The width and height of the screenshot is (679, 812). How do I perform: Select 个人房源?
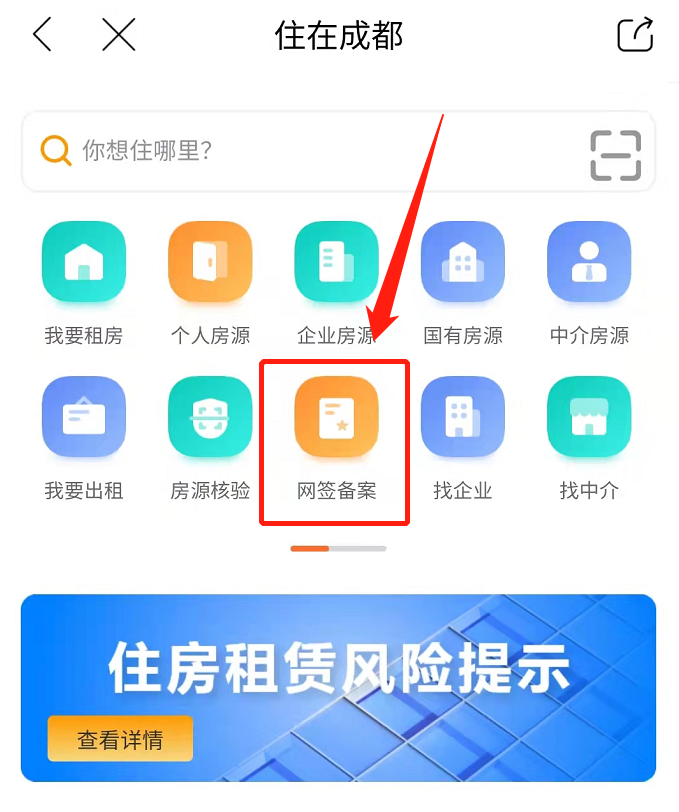point(210,263)
